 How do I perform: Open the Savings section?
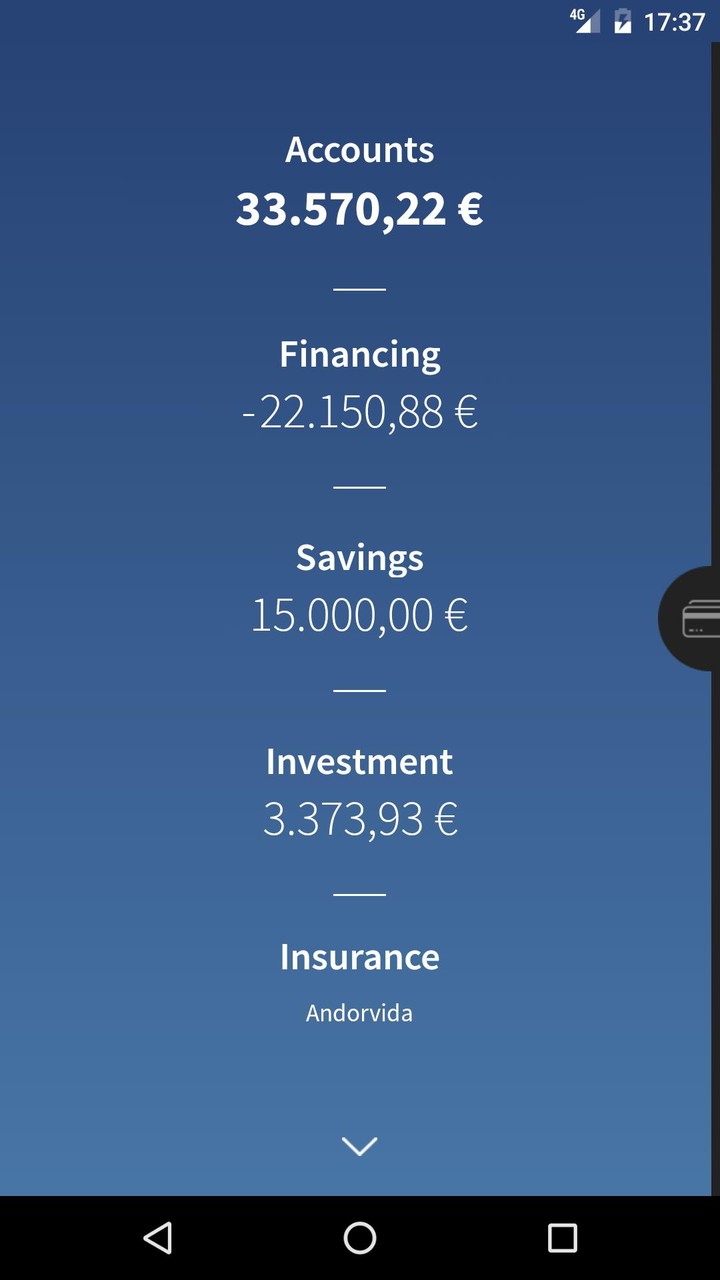tap(360, 587)
